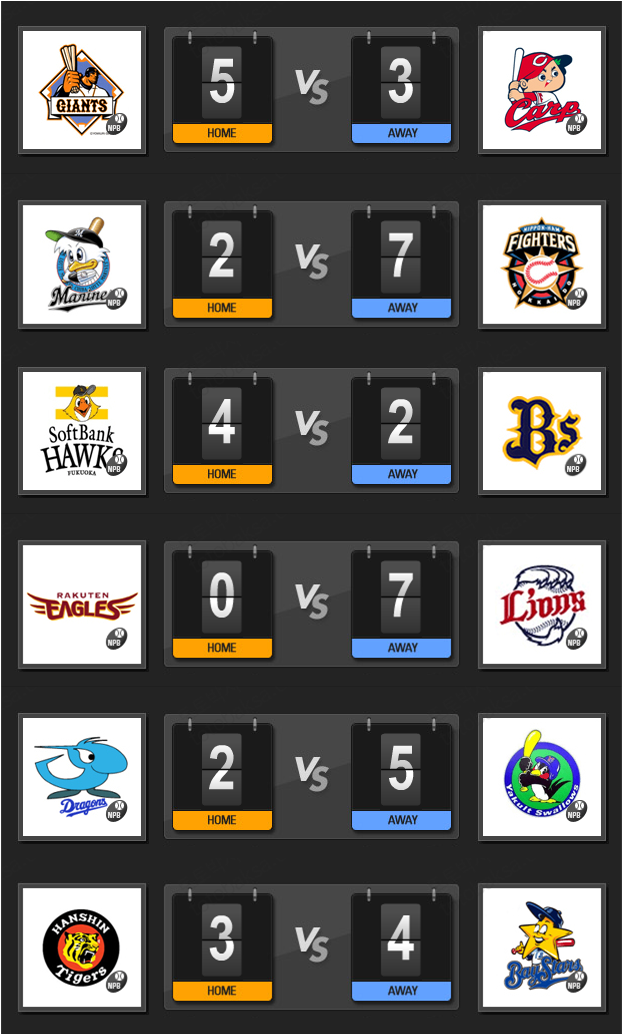Open the Giants vs Carp game score
Screen dimensions: 623x1035
[x=311, y=90]
